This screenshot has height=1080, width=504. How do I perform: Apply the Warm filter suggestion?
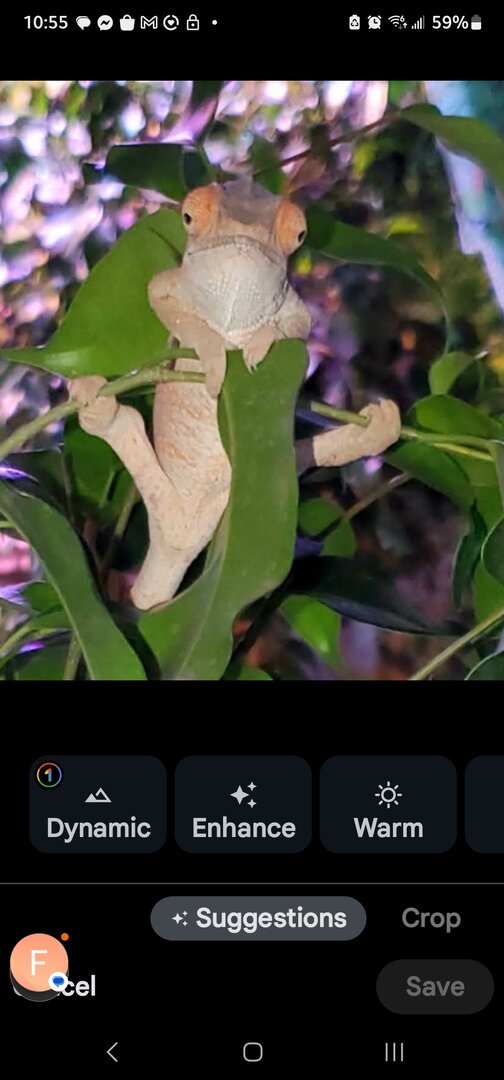click(x=388, y=804)
